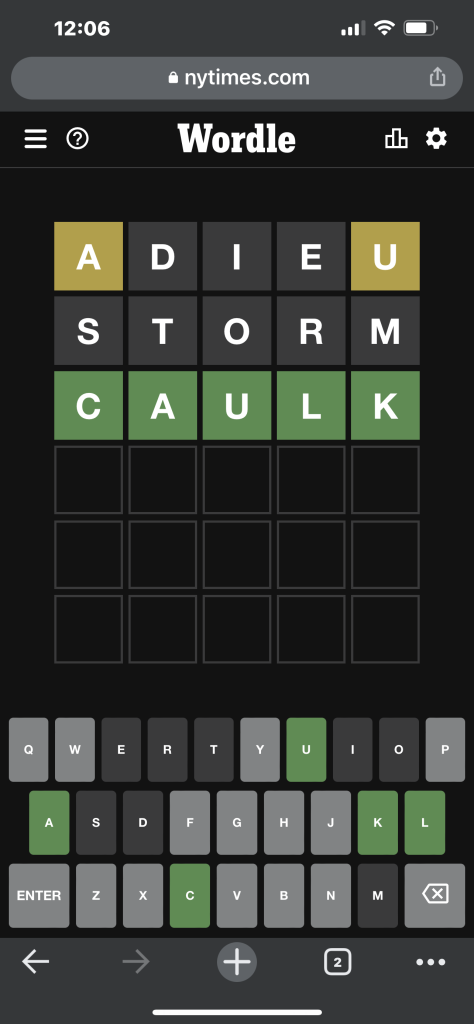Open the browser's three-dot menu

tap(431, 961)
